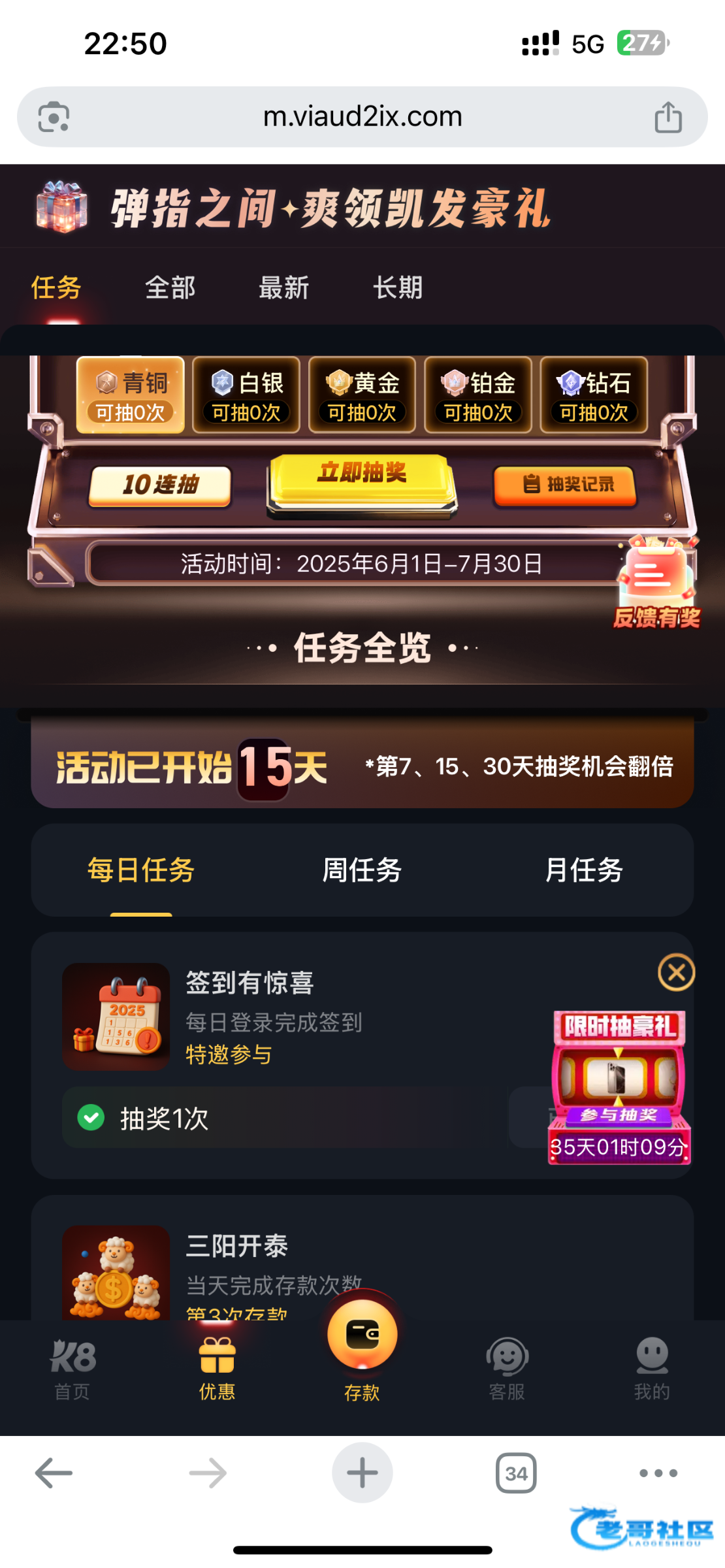This screenshot has width=725, height=1568.
Task: Open 客服 customer service
Action: pos(507,1369)
